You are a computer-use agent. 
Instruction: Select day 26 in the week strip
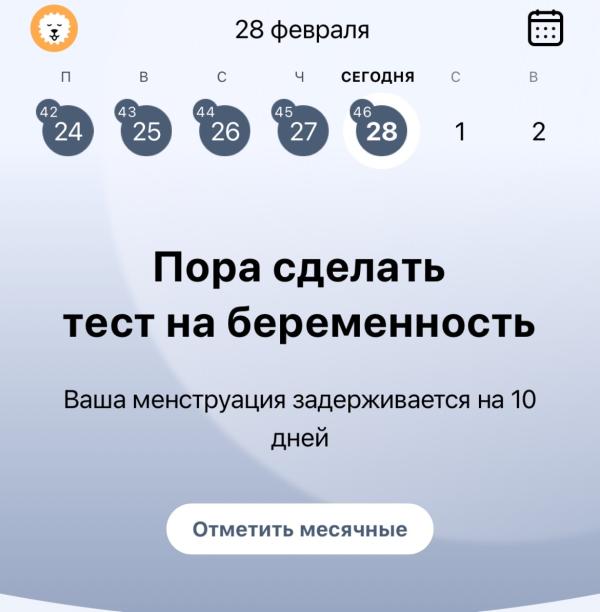tap(225, 131)
